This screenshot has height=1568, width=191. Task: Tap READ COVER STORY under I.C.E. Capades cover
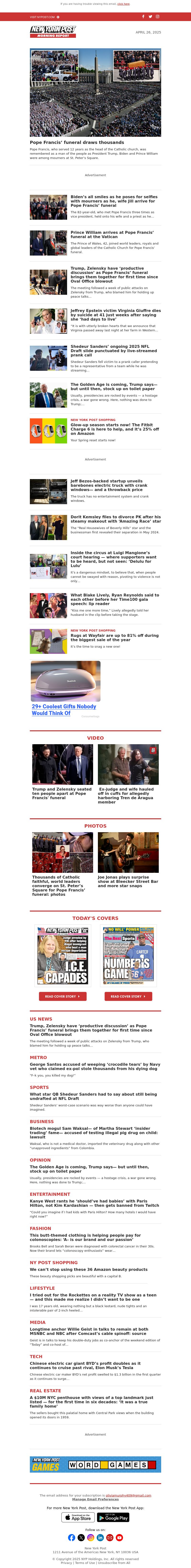tap(63, 996)
